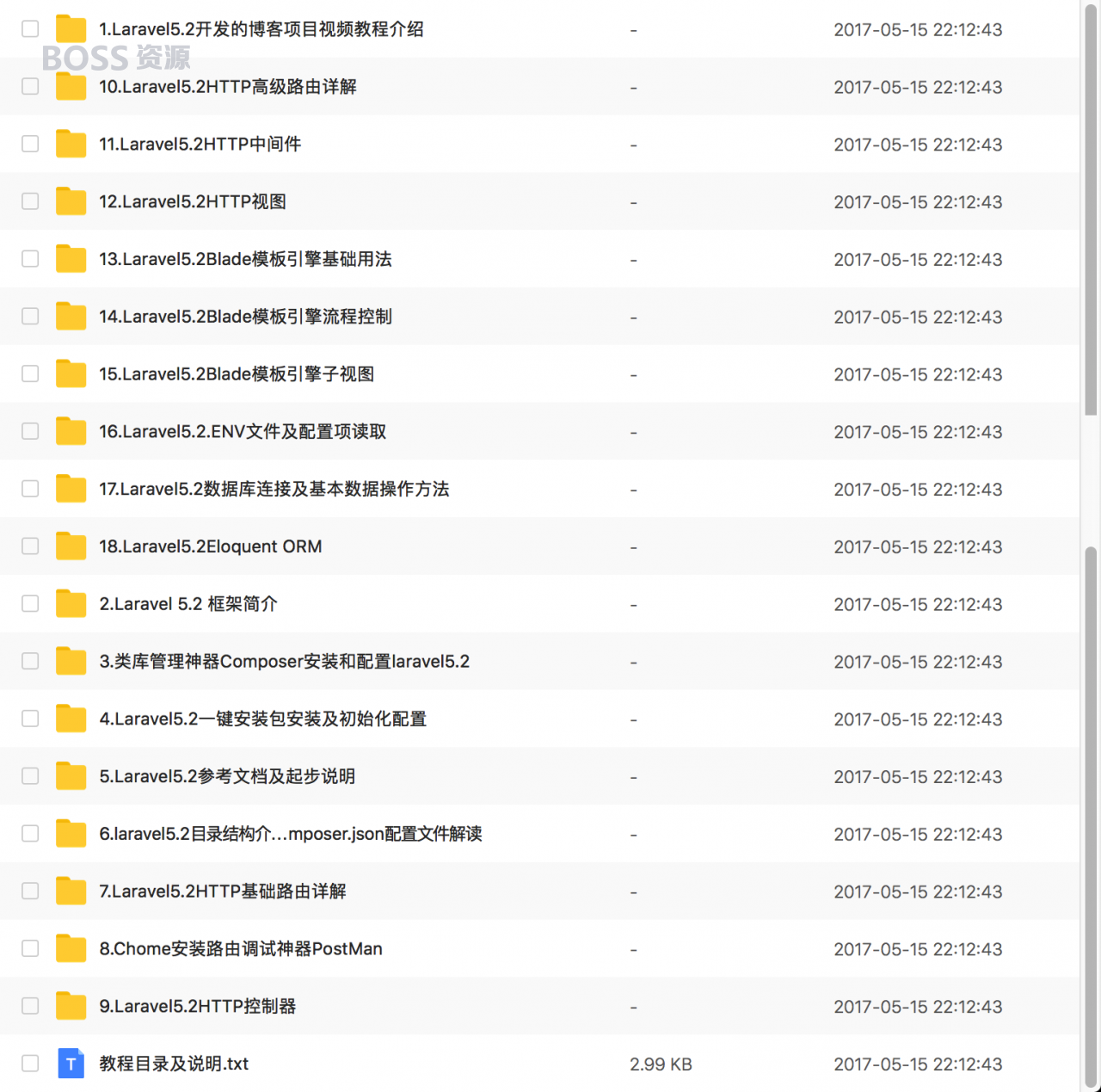Select the checkbox for 2.Laravel 5.2 框架简介
This screenshot has width=1101, height=1092.
point(30,604)
